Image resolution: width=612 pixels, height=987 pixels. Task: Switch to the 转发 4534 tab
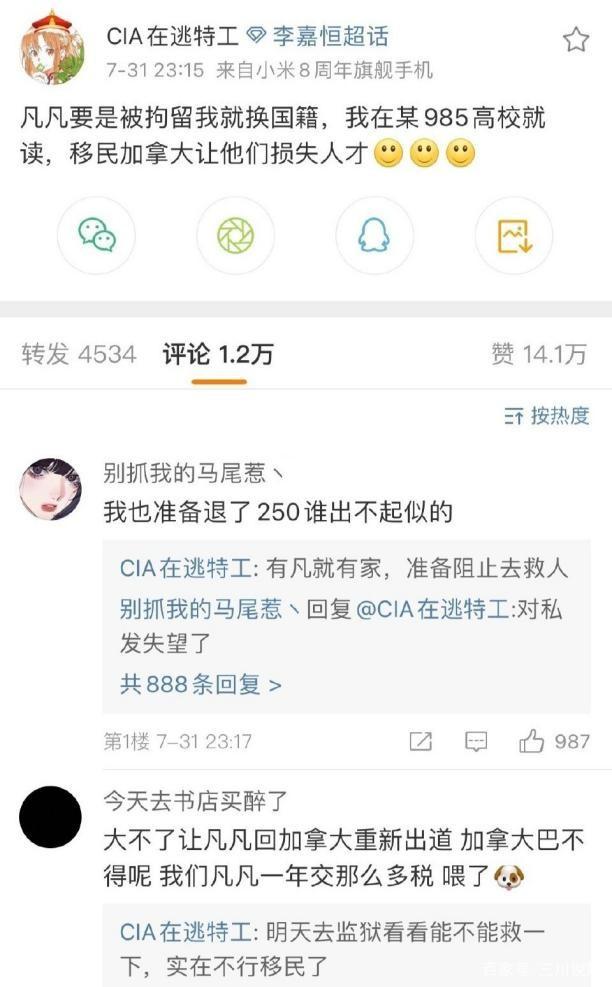click(x=79, y=354)
